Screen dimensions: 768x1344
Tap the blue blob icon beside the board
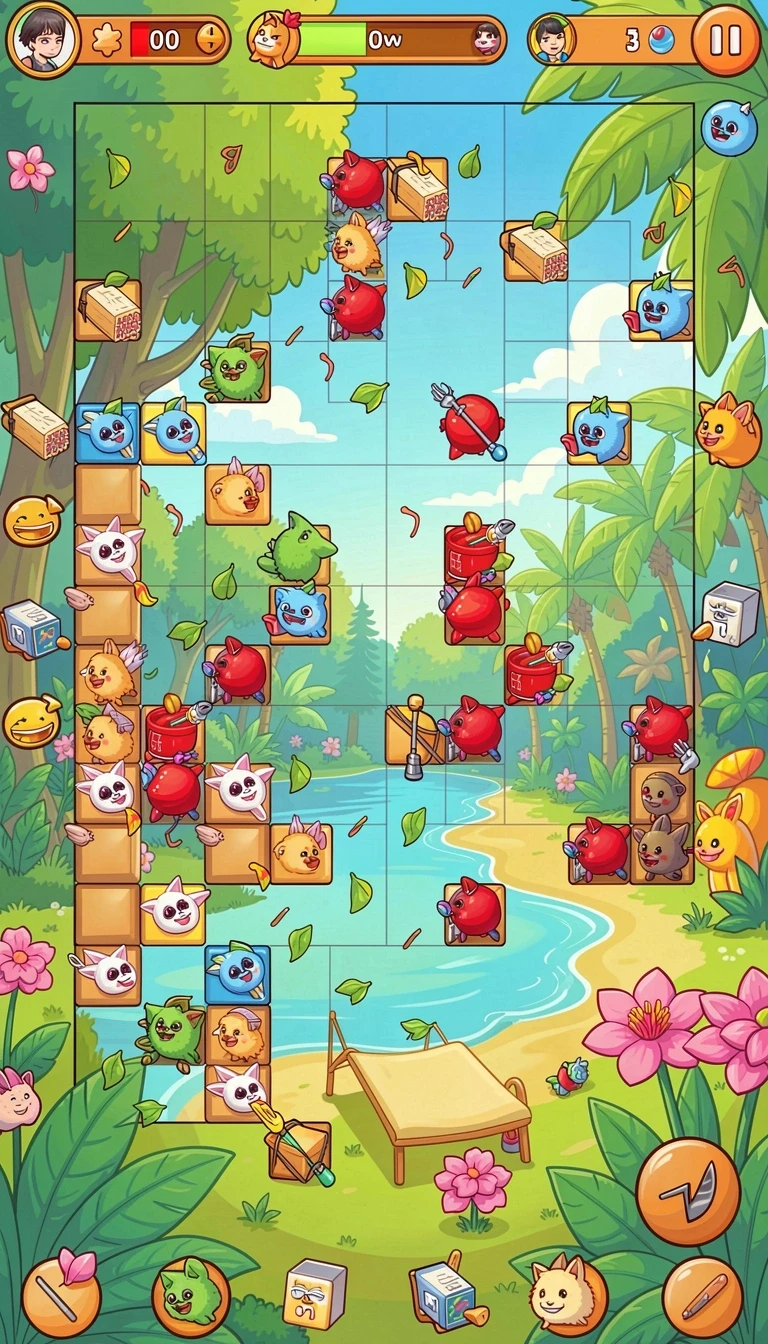[x=729, y=128]
